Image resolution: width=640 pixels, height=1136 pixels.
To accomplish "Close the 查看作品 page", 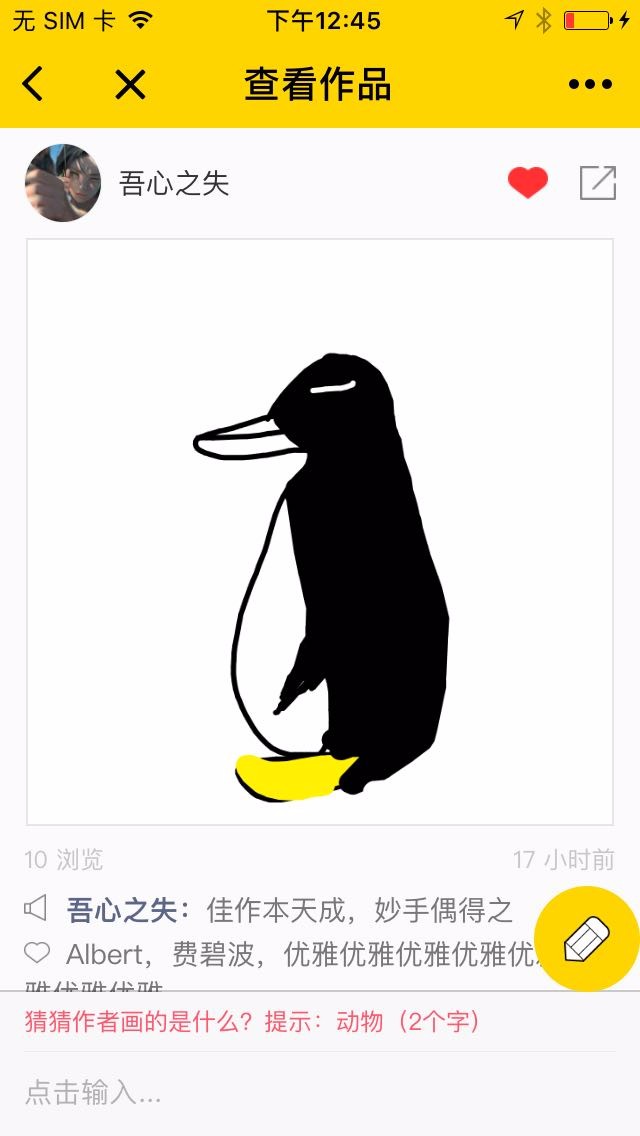I will [130, 85].
